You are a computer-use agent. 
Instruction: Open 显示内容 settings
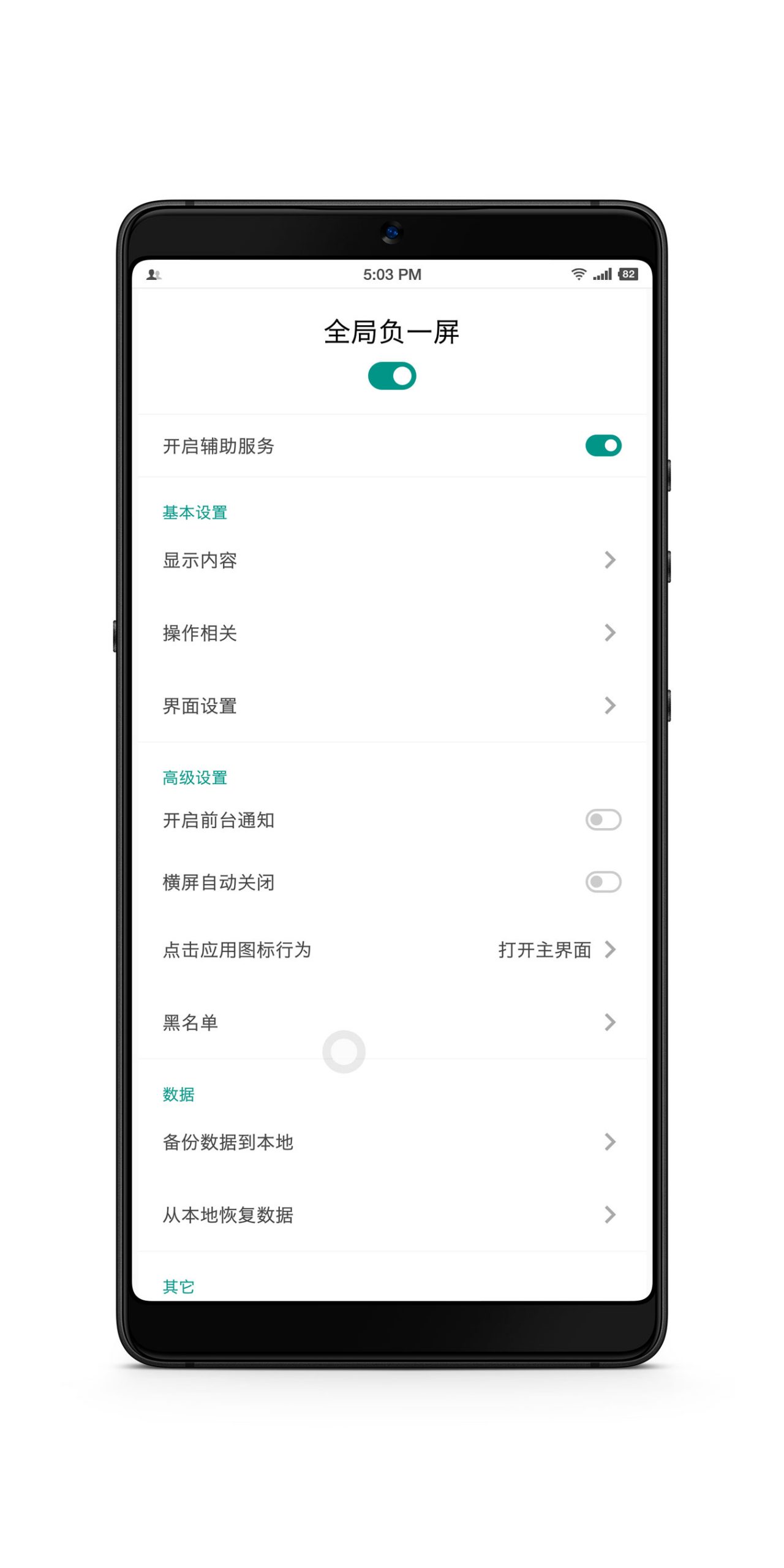tap(391, 560)
